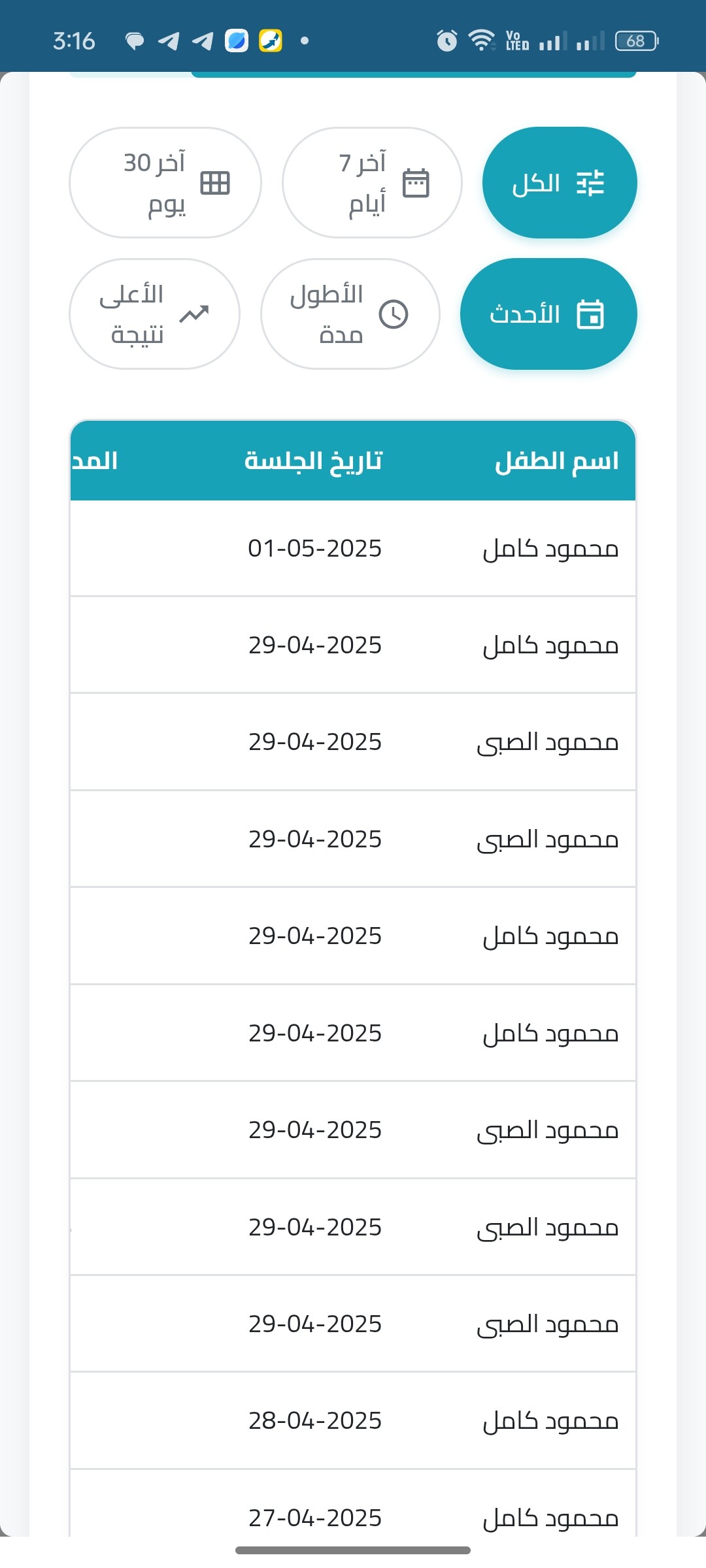Image resolution: width=706 pixels, height=1568 pixels.
Task: Sort by الأحدث (newest)
Action: click(548, 314)
